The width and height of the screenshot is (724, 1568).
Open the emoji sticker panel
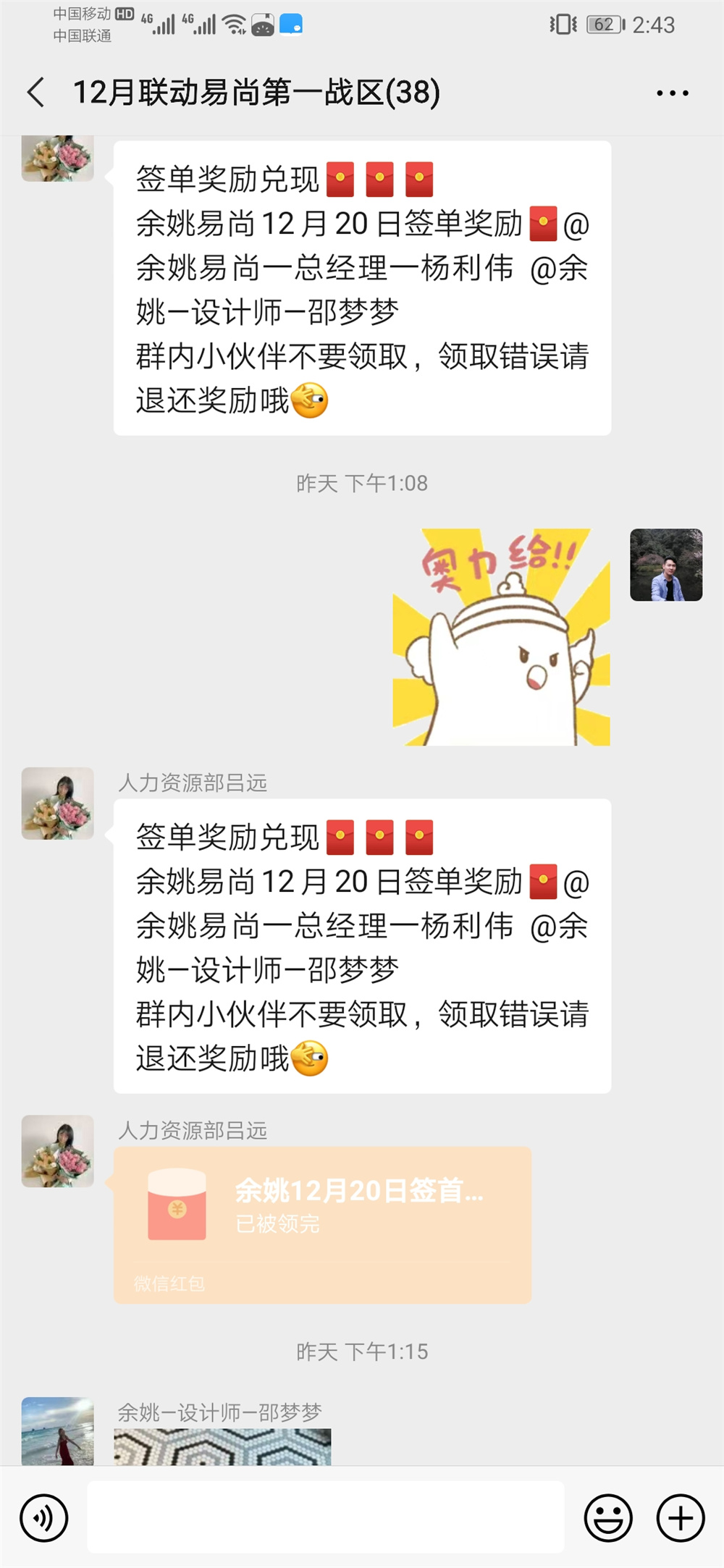[x=607, y=1517]
